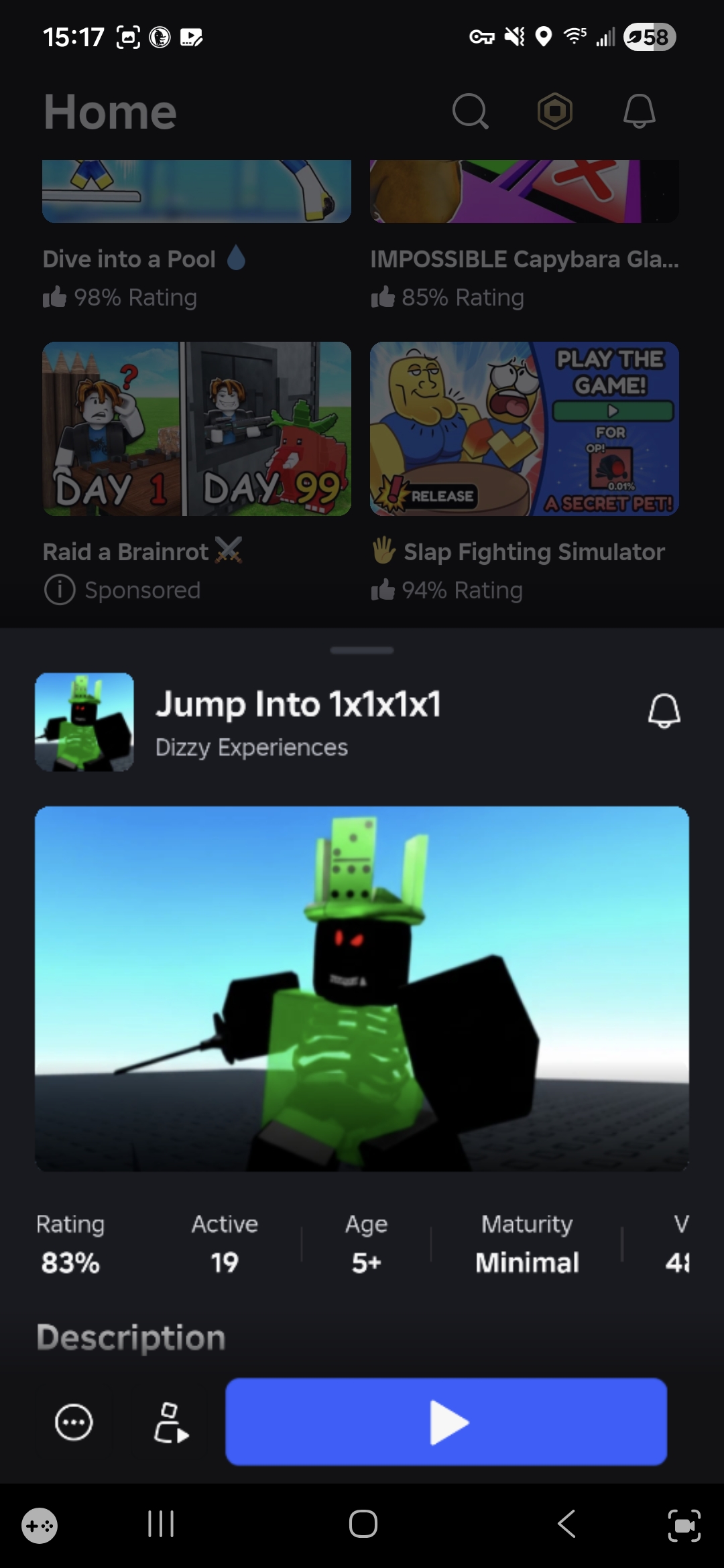Tap the bottom sheet drag handle
724x1568 pixels.
click(362, 650)
